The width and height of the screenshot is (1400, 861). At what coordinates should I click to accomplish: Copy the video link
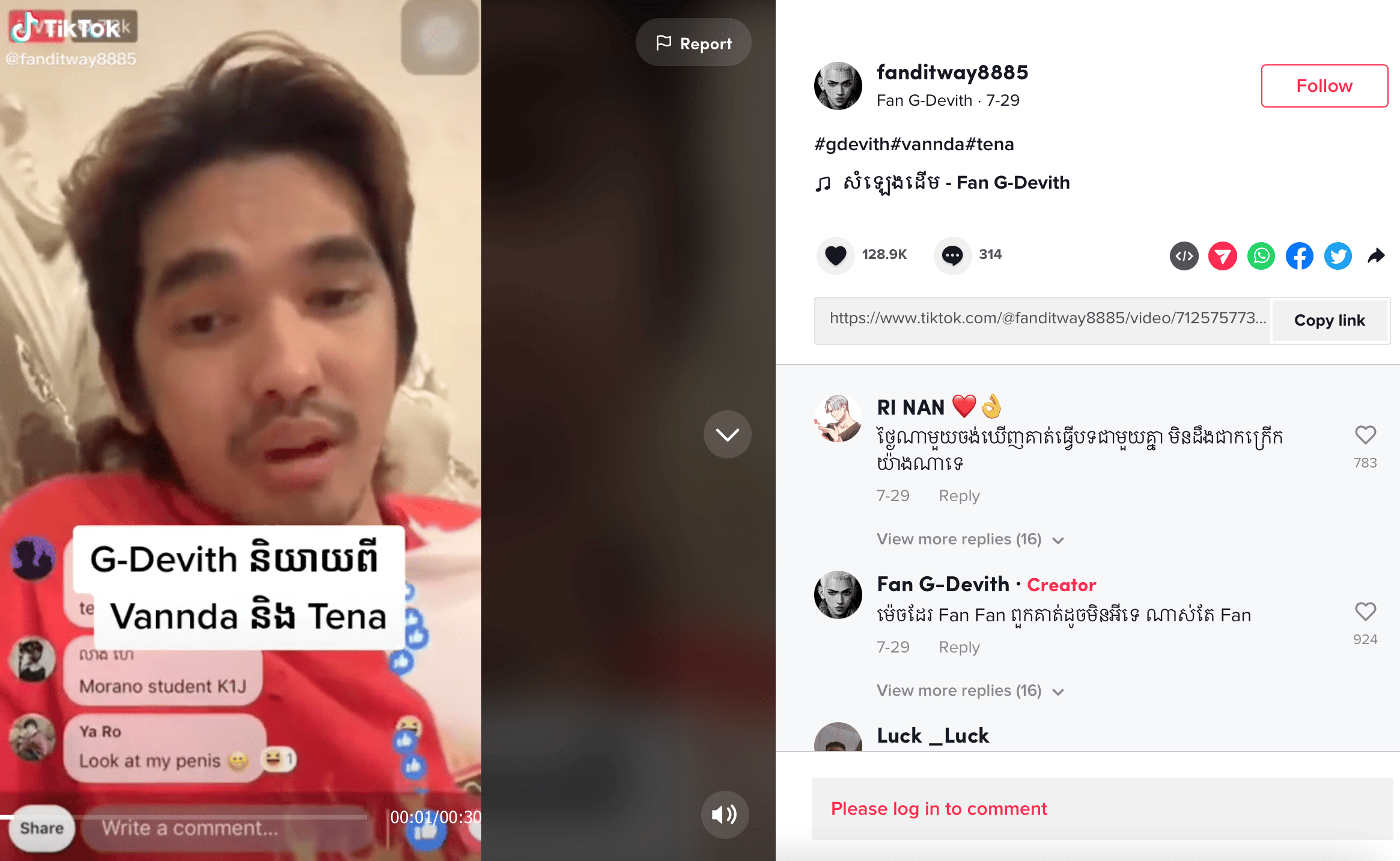click(x=1329, y=320)
